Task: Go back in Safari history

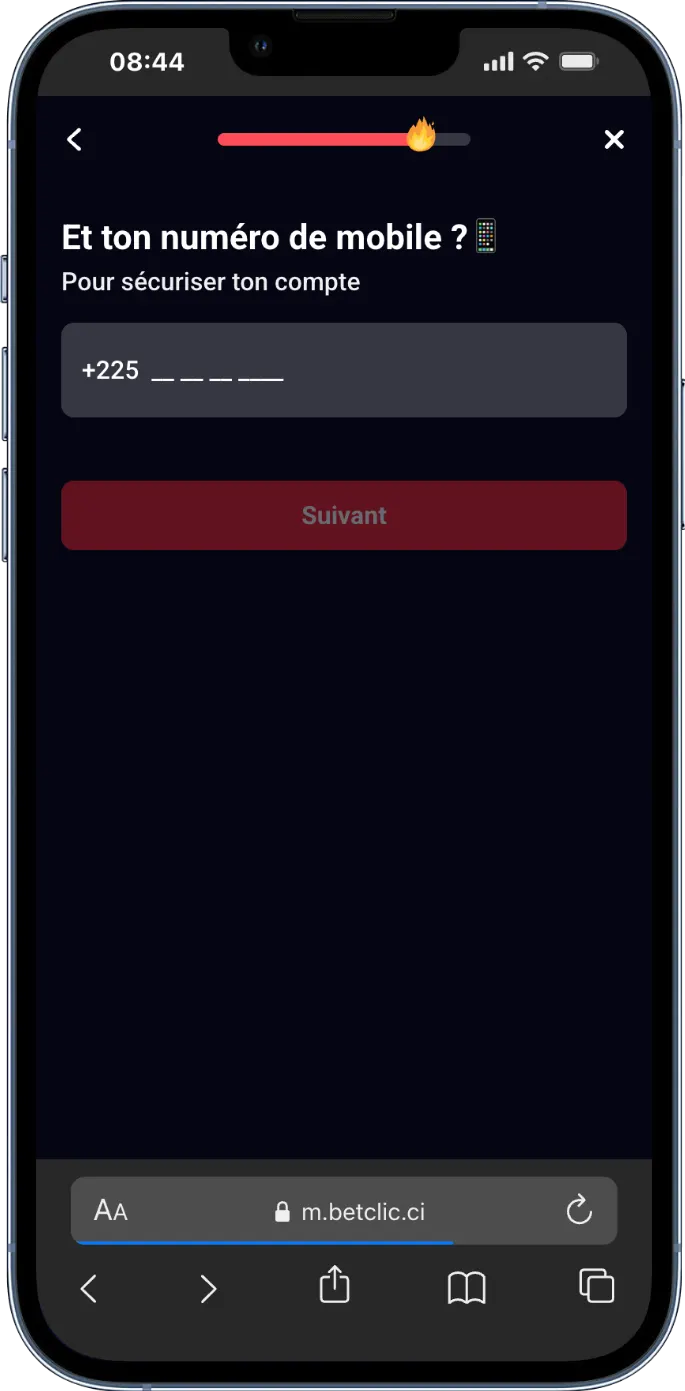Action: click(89, 1288)
